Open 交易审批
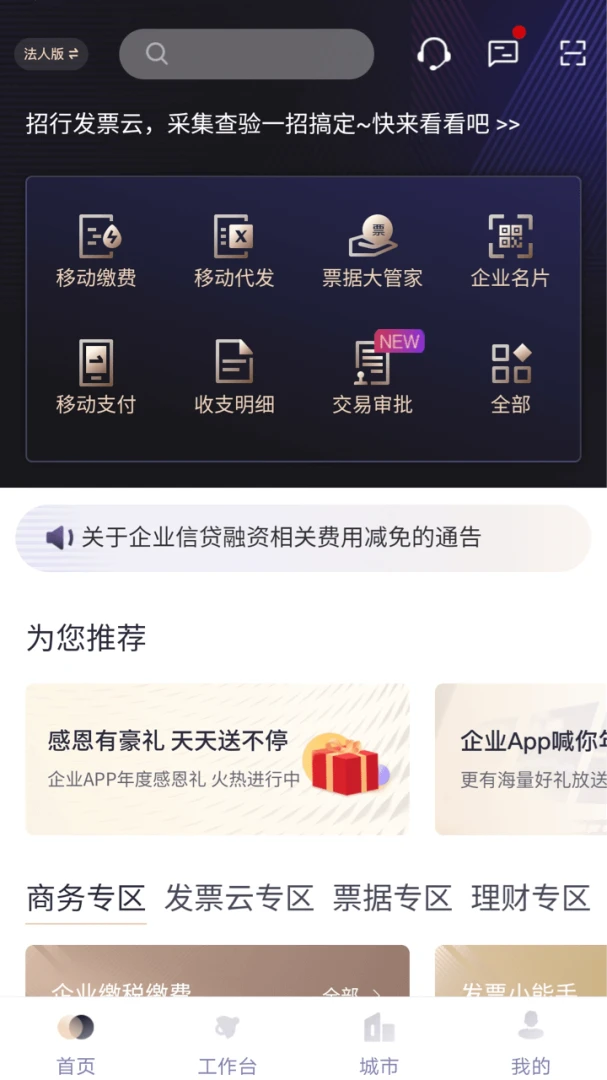This screenshot has width=607, height=1080. tap(372, 378)
